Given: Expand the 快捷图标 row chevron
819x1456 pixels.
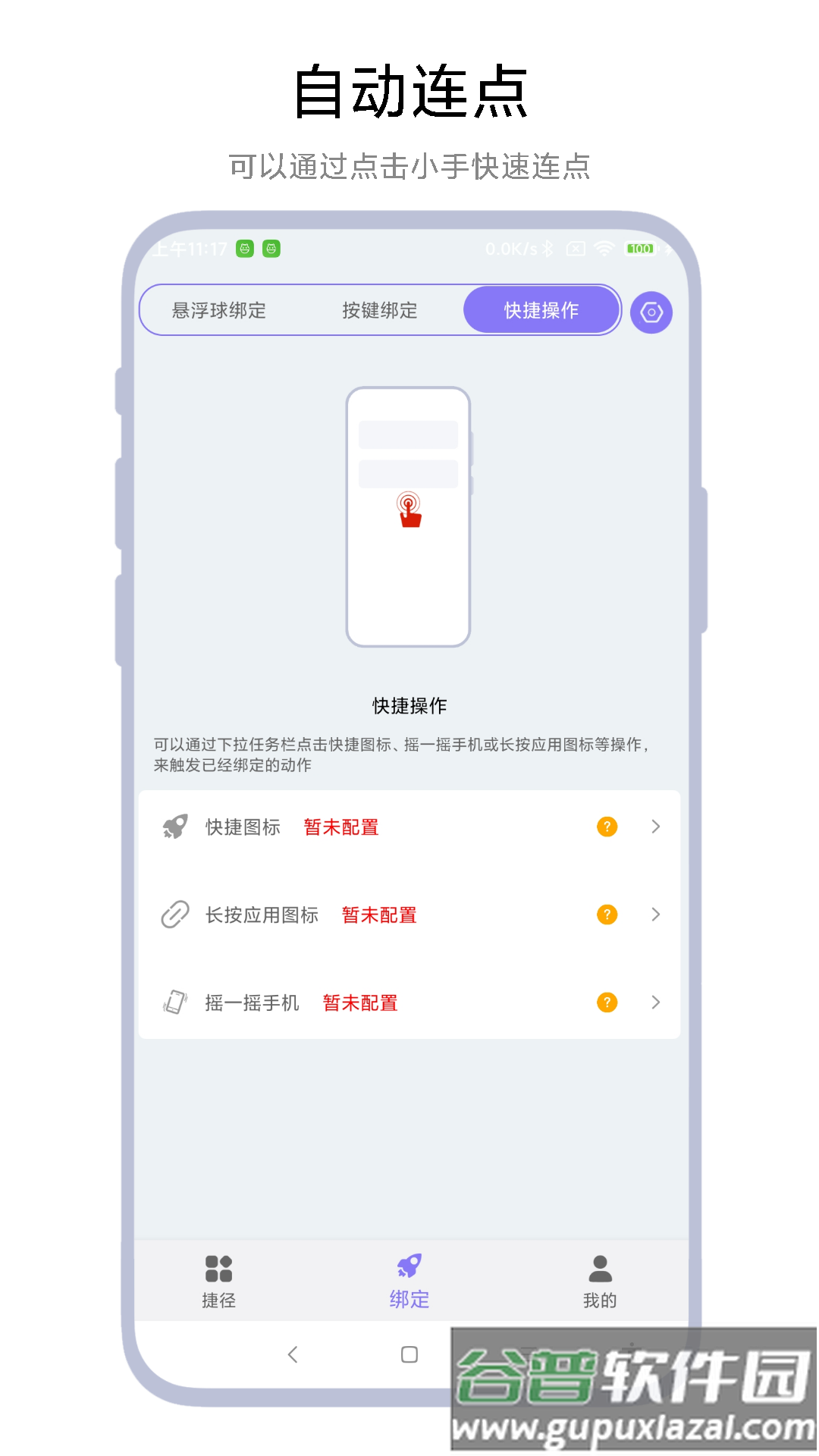Looking at the screenshot, I should (x=655, y=827).
